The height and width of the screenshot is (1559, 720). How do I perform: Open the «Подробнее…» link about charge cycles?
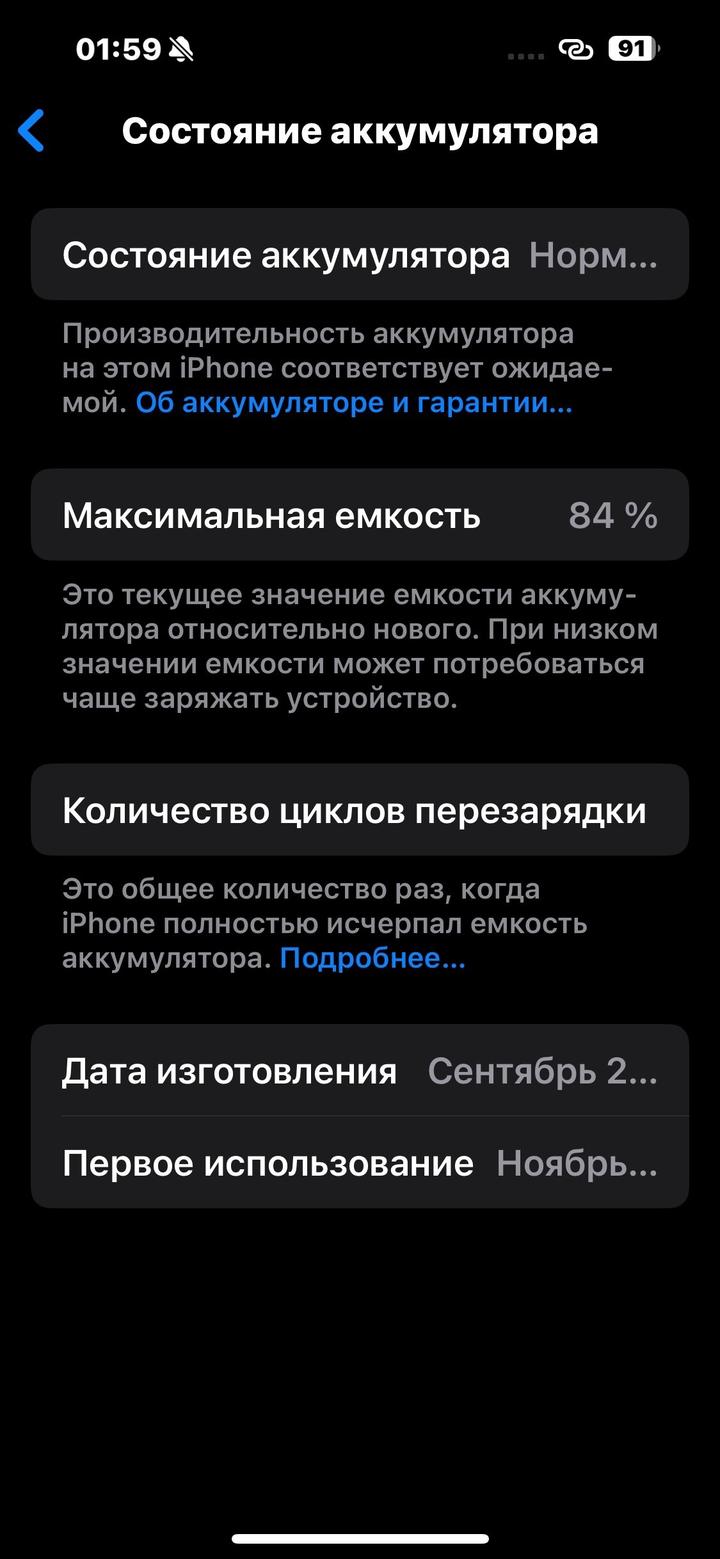coord(372,958)
